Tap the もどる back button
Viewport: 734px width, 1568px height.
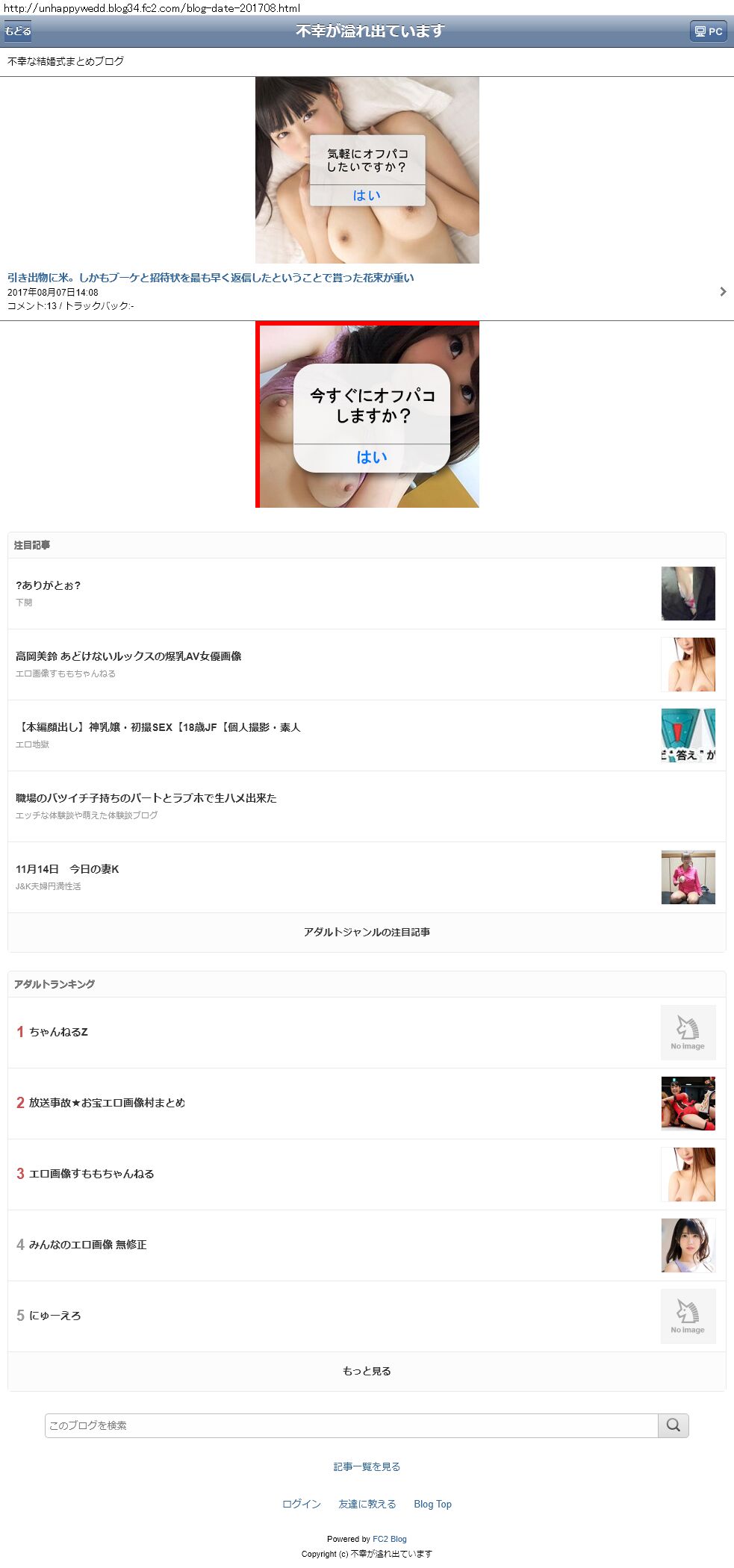pyautogui.click(x=18, y=31)
